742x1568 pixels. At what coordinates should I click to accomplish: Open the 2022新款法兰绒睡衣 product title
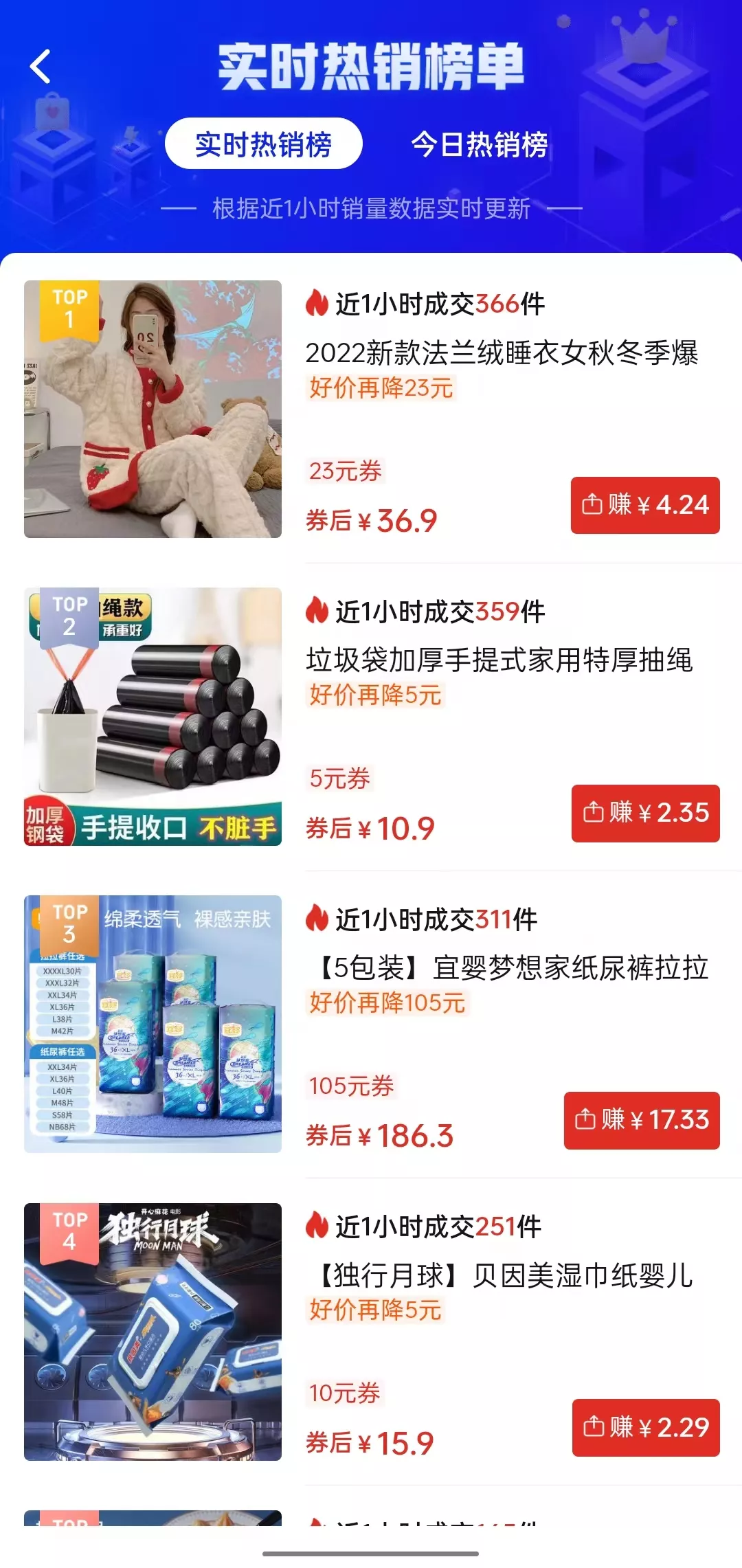[502, 353]
